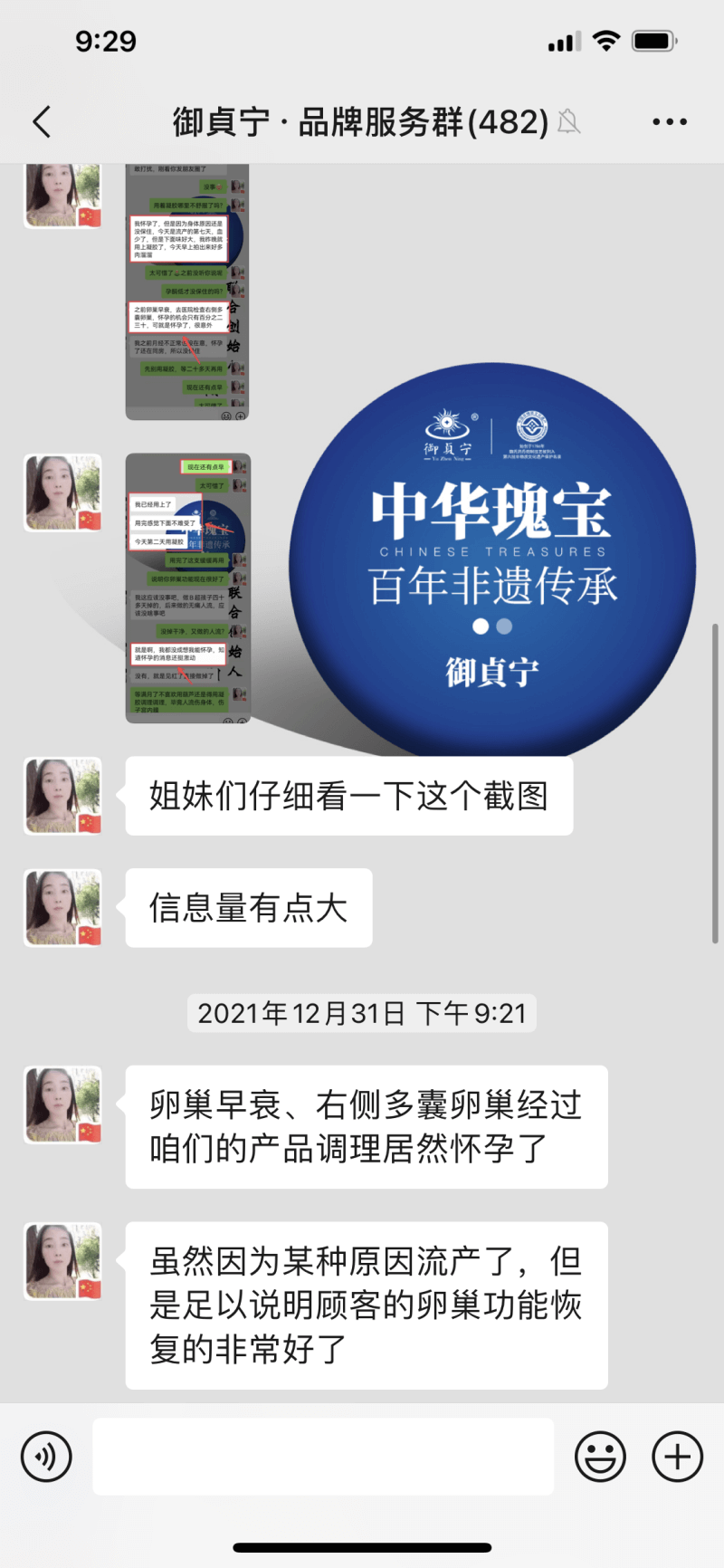Open the emoji picker
The width and height of the screenshot is (724, 1568).
point(600,1457)
